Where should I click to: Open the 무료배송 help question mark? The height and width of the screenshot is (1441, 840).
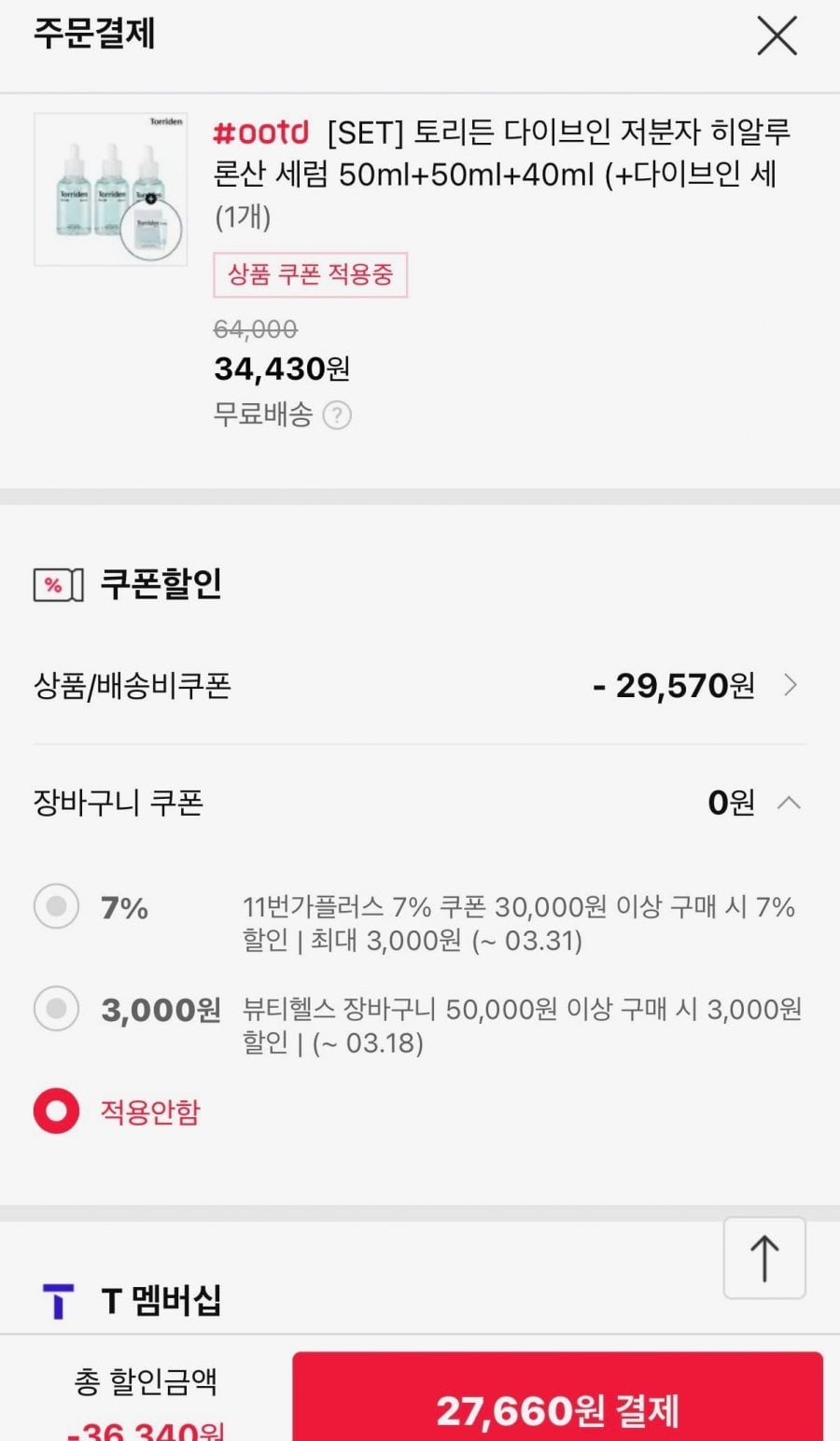tap(337, 415)
